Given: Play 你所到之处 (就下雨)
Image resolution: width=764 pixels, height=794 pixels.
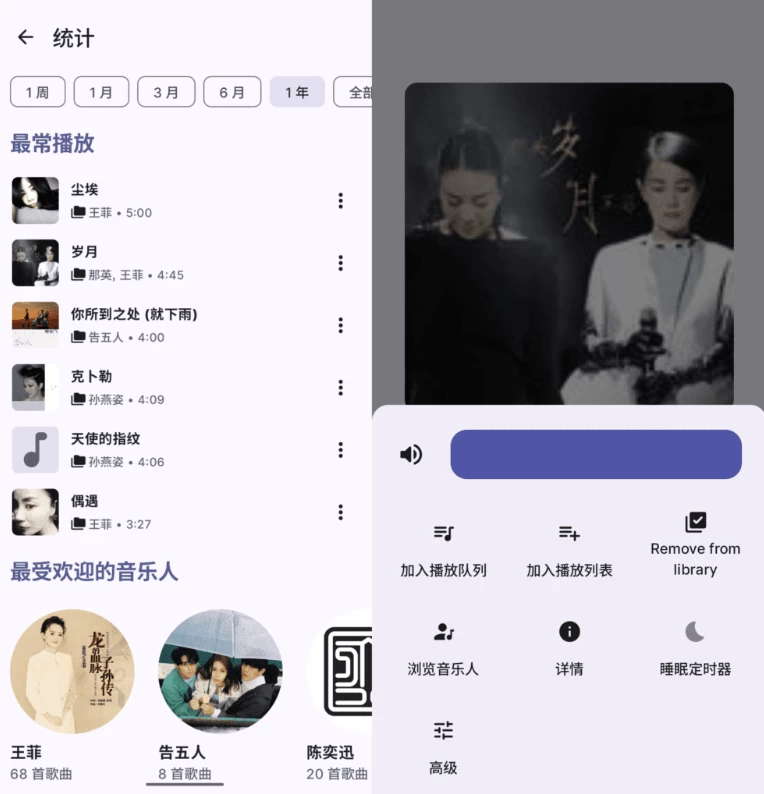Looking at the screenshot, I should pyautogui.click(x=150, y=325).
